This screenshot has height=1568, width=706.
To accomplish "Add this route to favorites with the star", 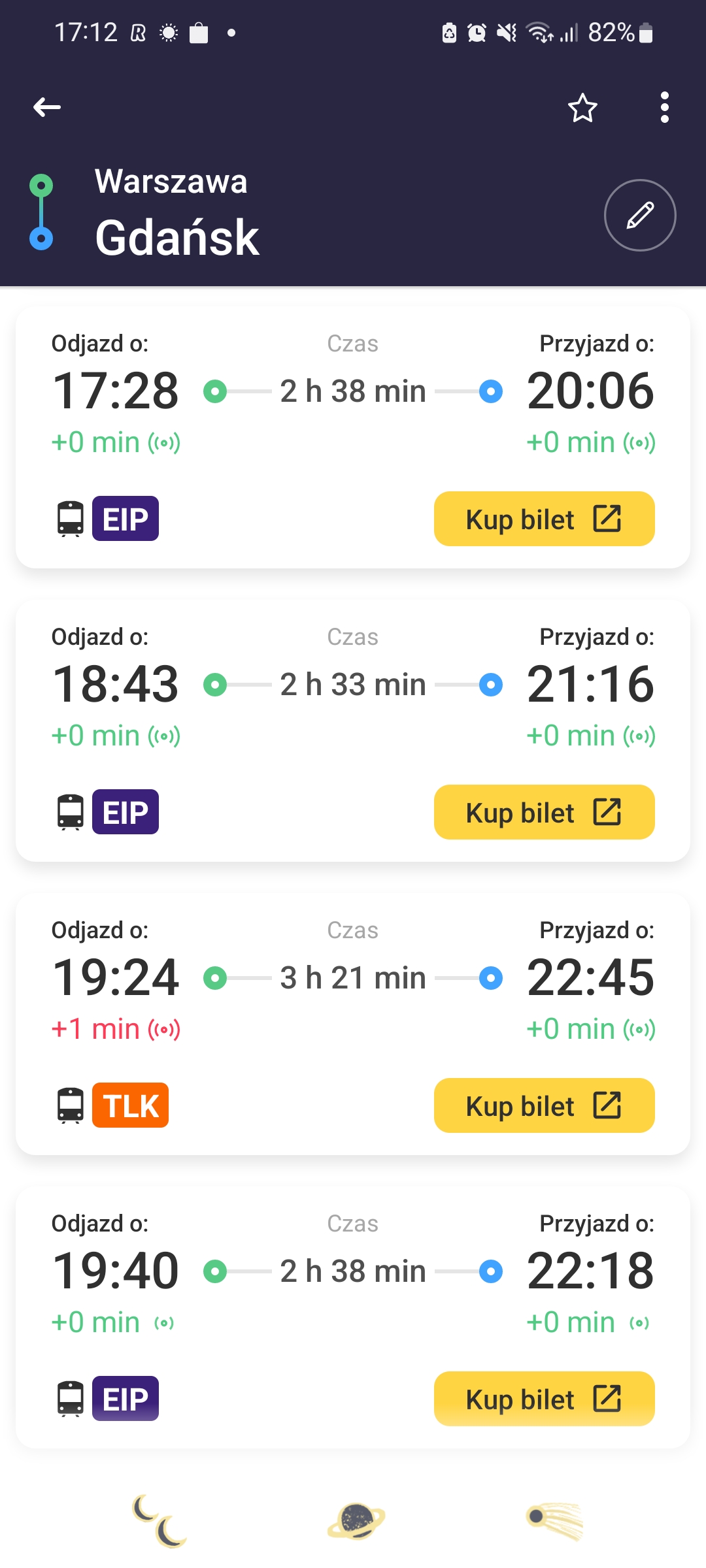I will tap(582, 108).
